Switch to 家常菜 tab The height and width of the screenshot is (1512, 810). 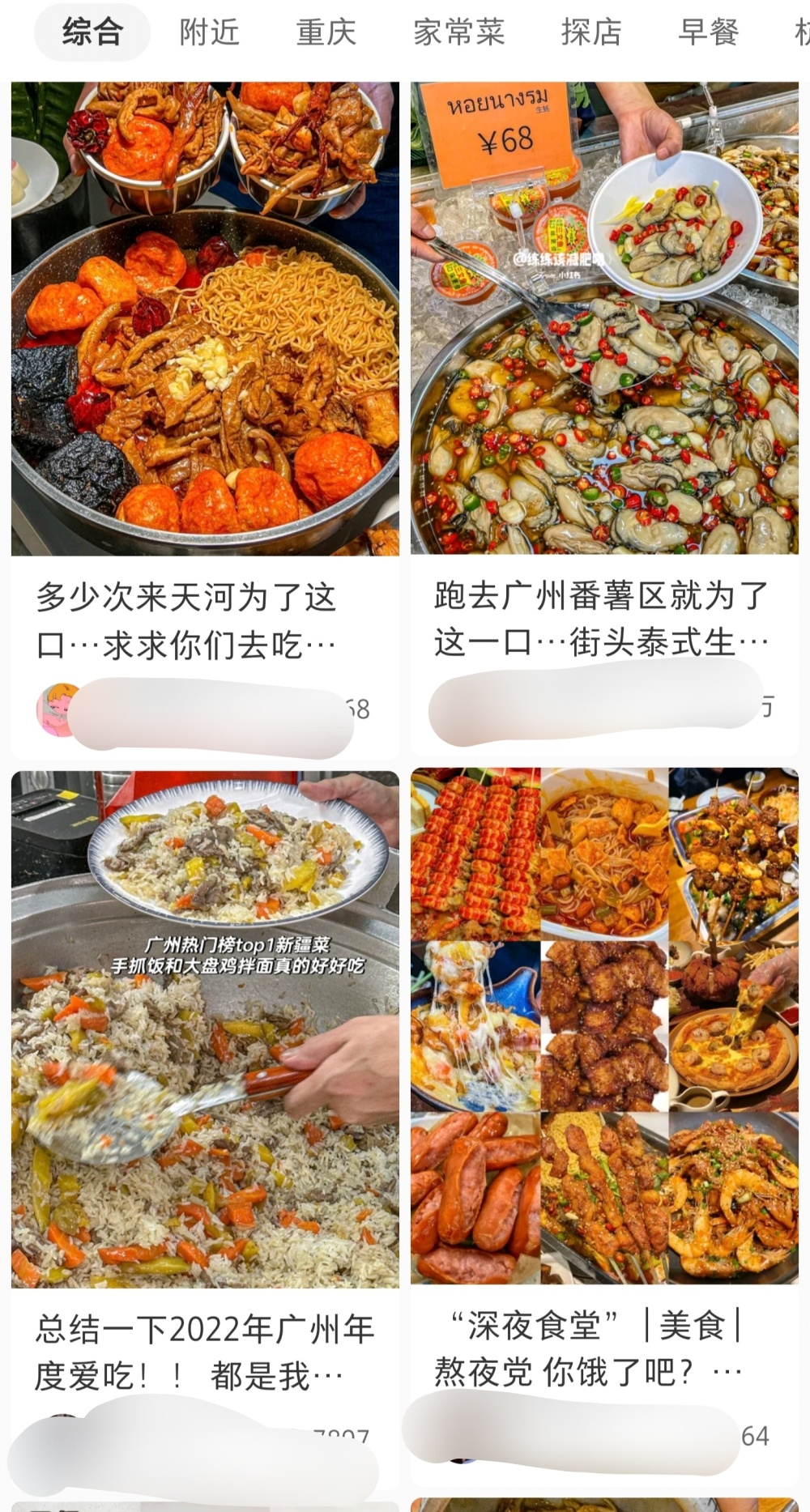pos(458,32)
